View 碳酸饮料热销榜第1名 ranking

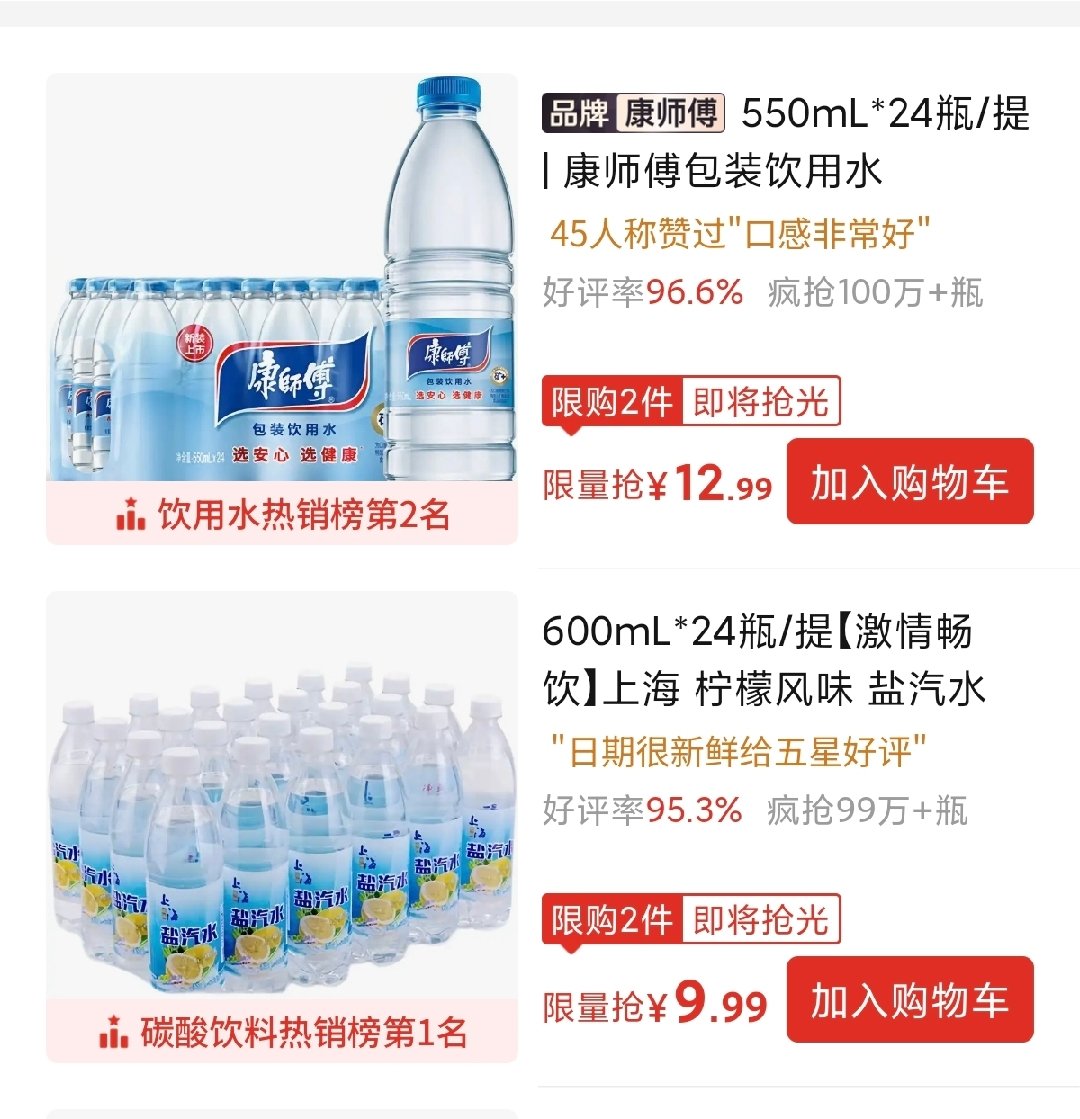pos(282,1031)
